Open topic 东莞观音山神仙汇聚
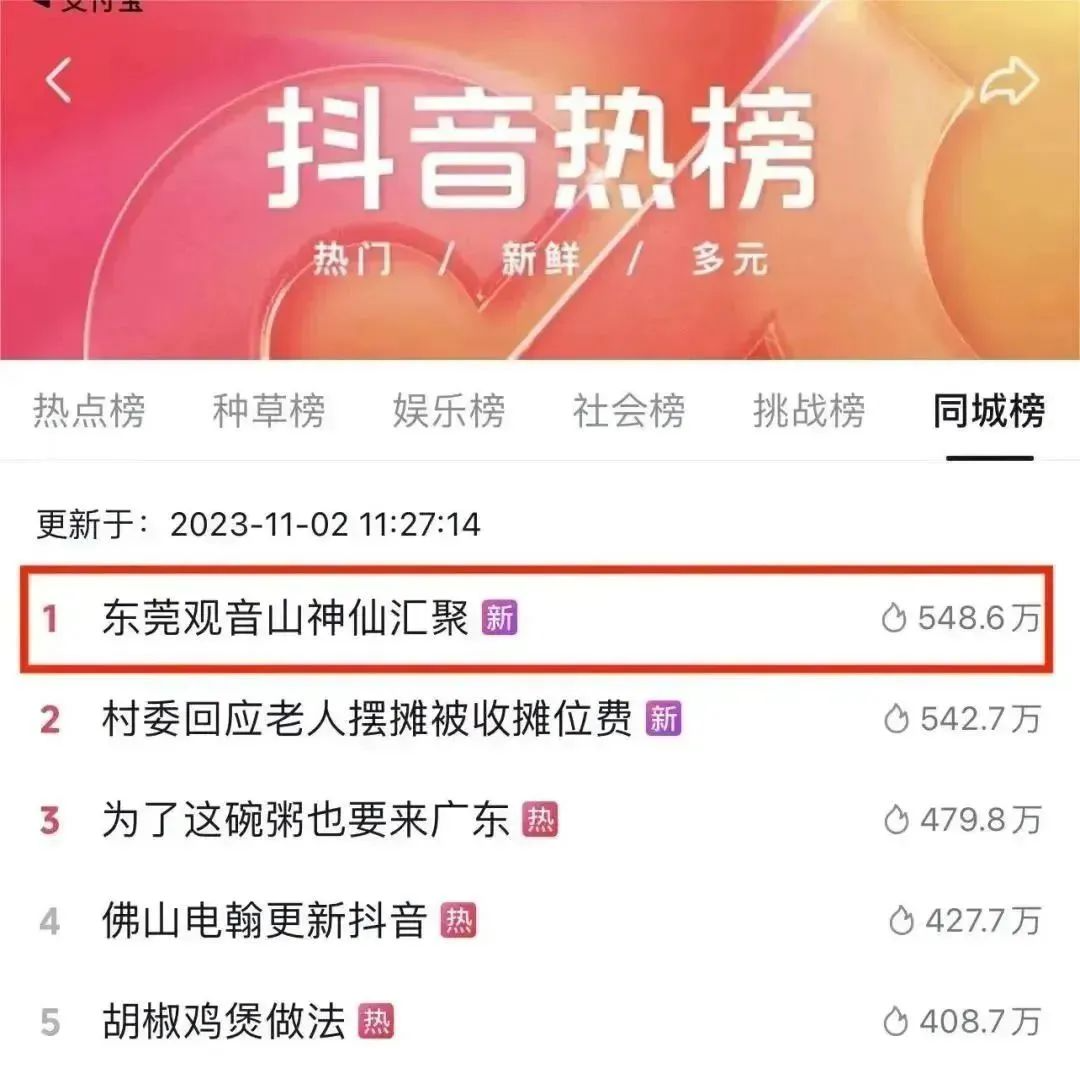Image resolution: width=1080 pixels, height=1085 pixels. (285, 620)
